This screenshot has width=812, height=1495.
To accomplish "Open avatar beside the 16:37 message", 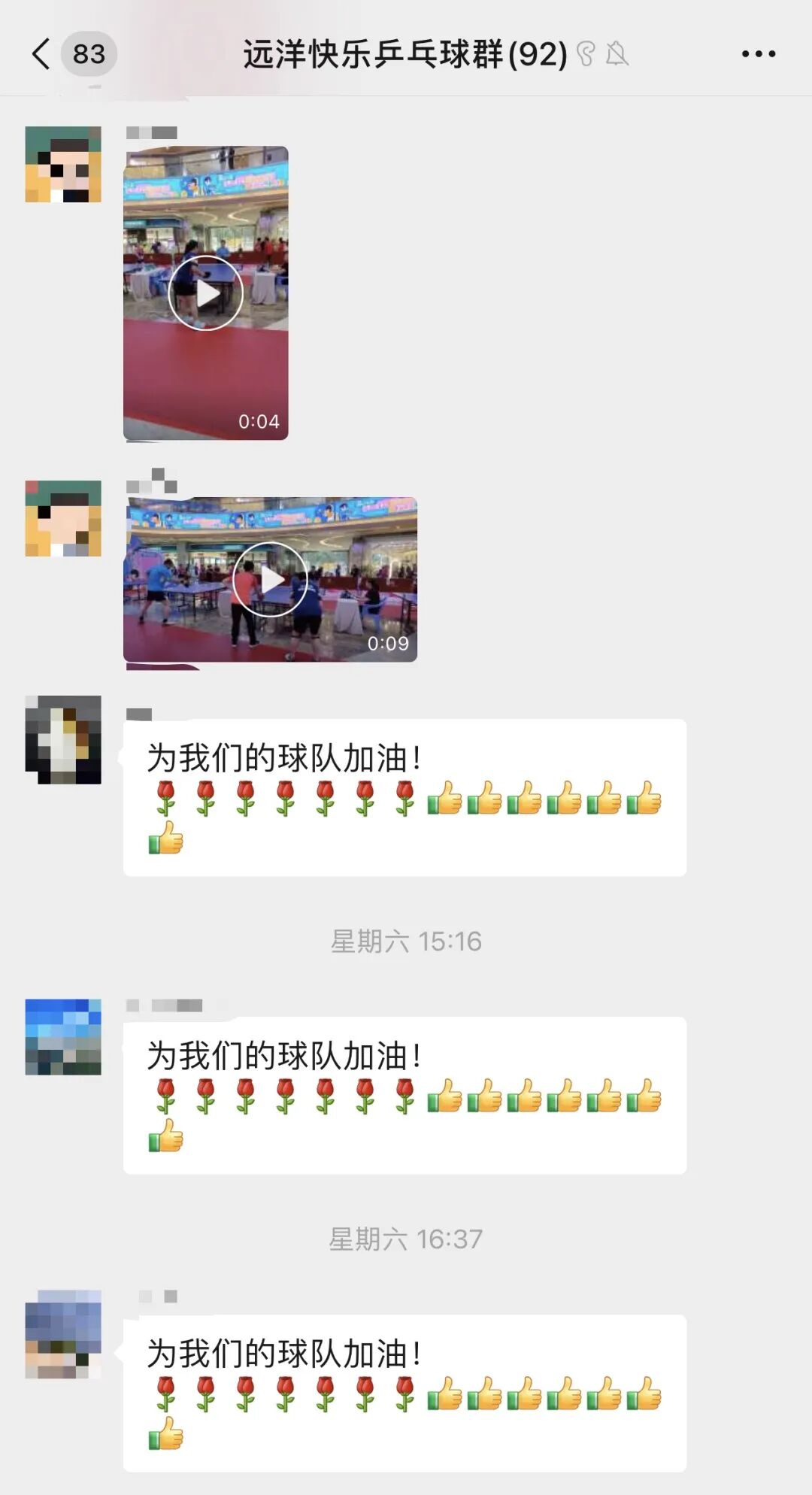I will pos(63,1334).
